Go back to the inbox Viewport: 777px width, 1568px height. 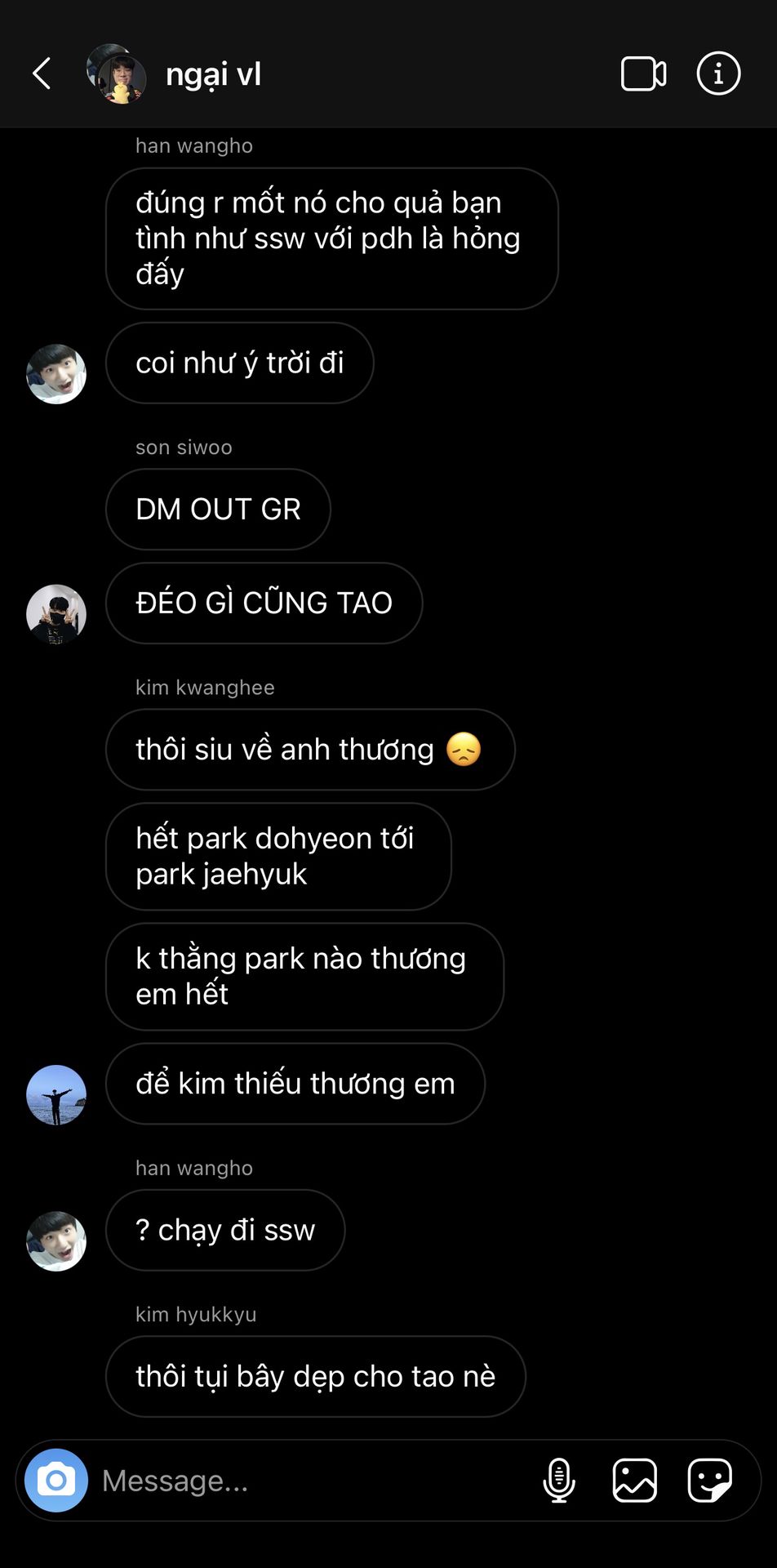(x=42, y=73)
